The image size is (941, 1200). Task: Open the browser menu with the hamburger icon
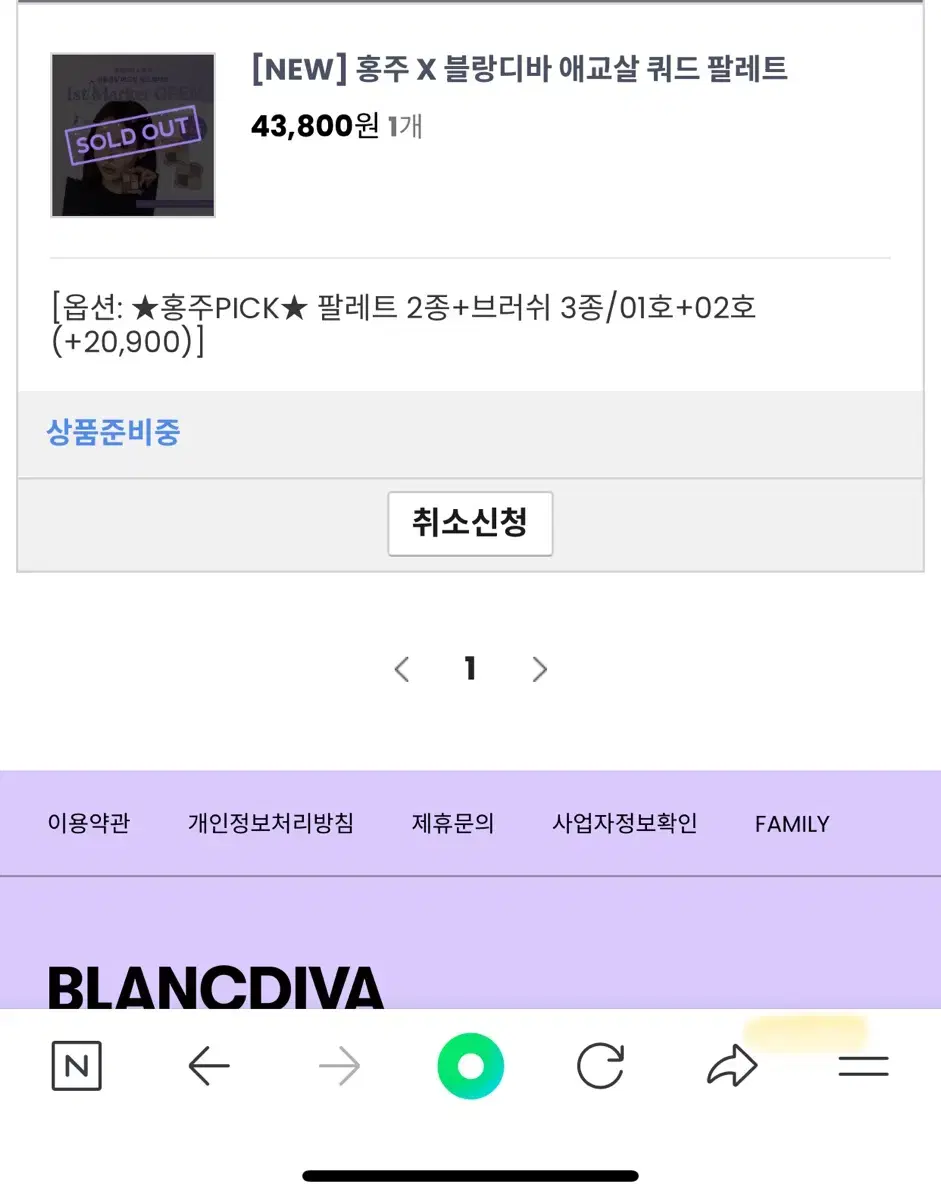pos(864,1066)
